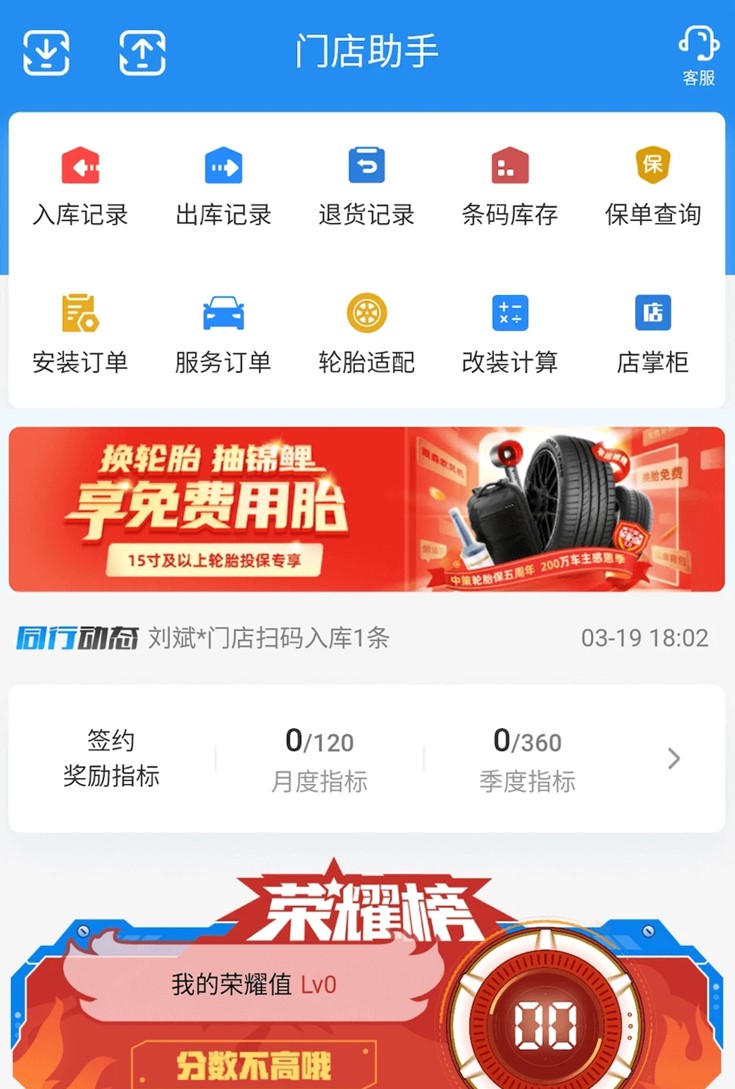Open the 轮胎适配 tire matching tool
This screenshot has height=1089, width=735.
point(365,333)
